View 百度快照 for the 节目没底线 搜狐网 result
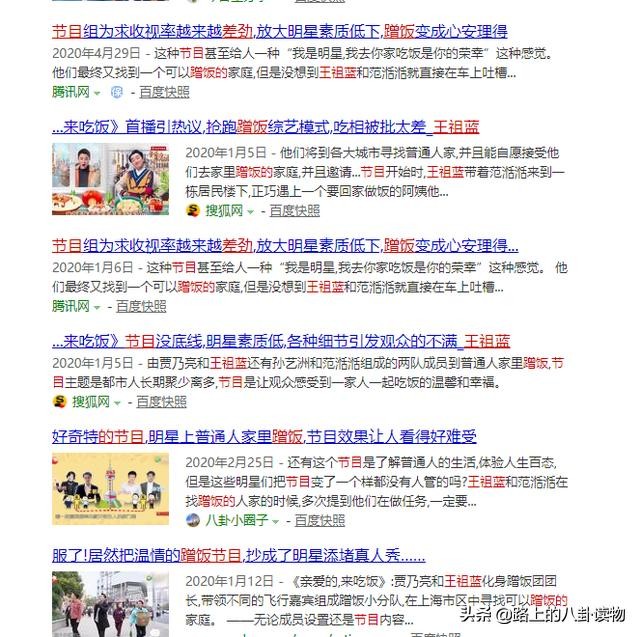The image size is (640, 637). tap(161, 401)
